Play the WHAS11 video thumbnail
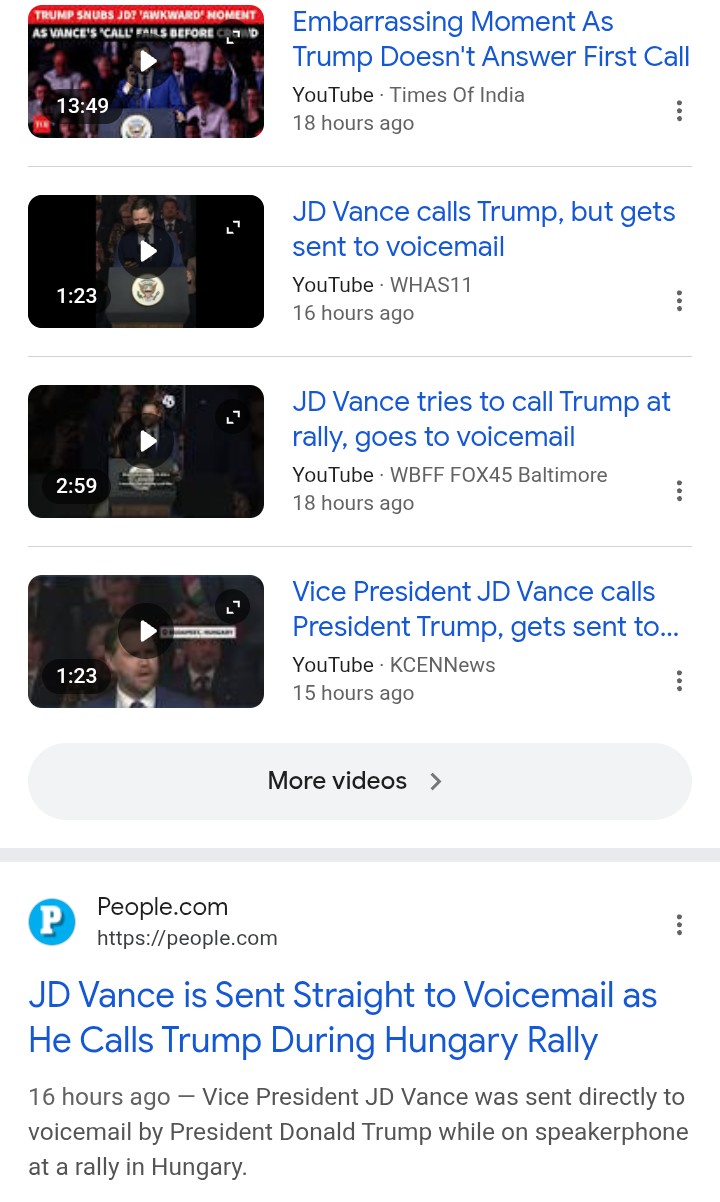 click(146, 261)
